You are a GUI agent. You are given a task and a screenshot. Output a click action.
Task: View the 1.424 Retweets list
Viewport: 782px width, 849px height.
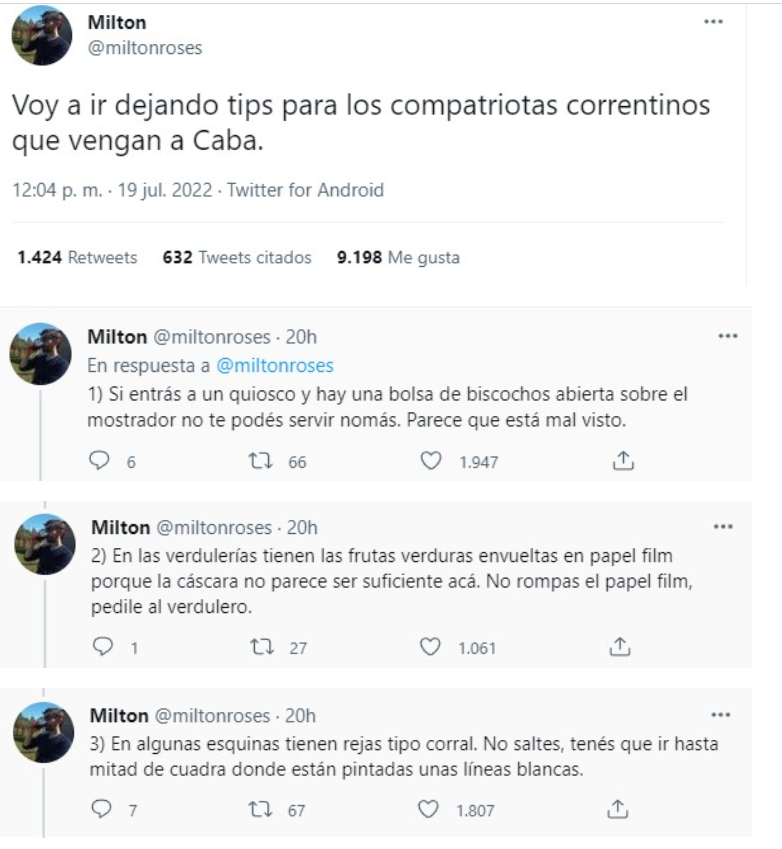click(x=77, y=257)
